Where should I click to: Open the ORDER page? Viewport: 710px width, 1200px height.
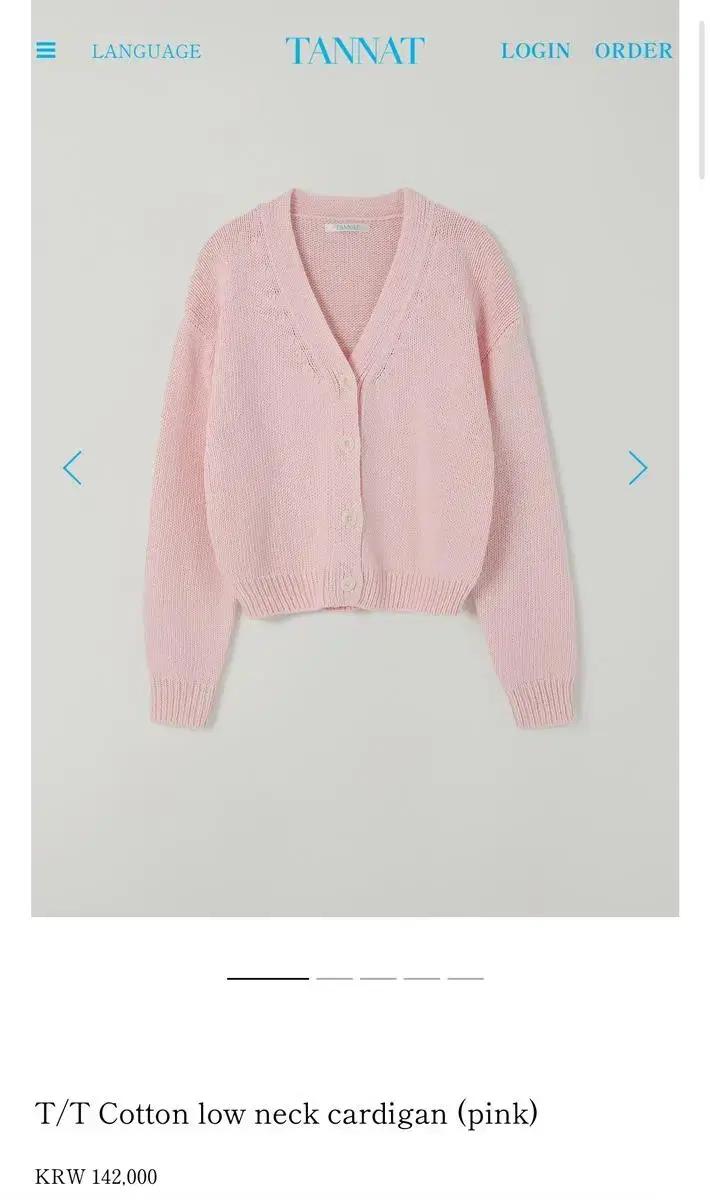633,51
